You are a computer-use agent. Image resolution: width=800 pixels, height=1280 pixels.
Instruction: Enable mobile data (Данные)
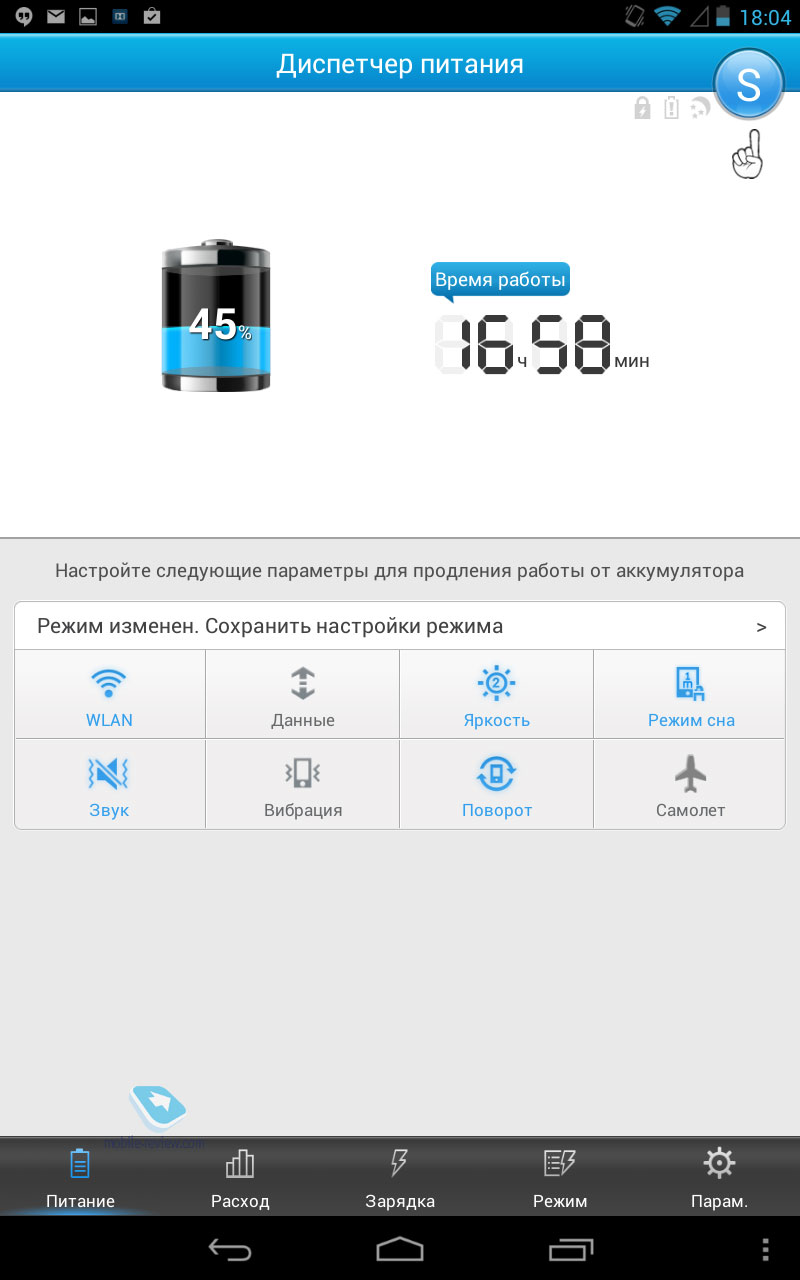303,695
